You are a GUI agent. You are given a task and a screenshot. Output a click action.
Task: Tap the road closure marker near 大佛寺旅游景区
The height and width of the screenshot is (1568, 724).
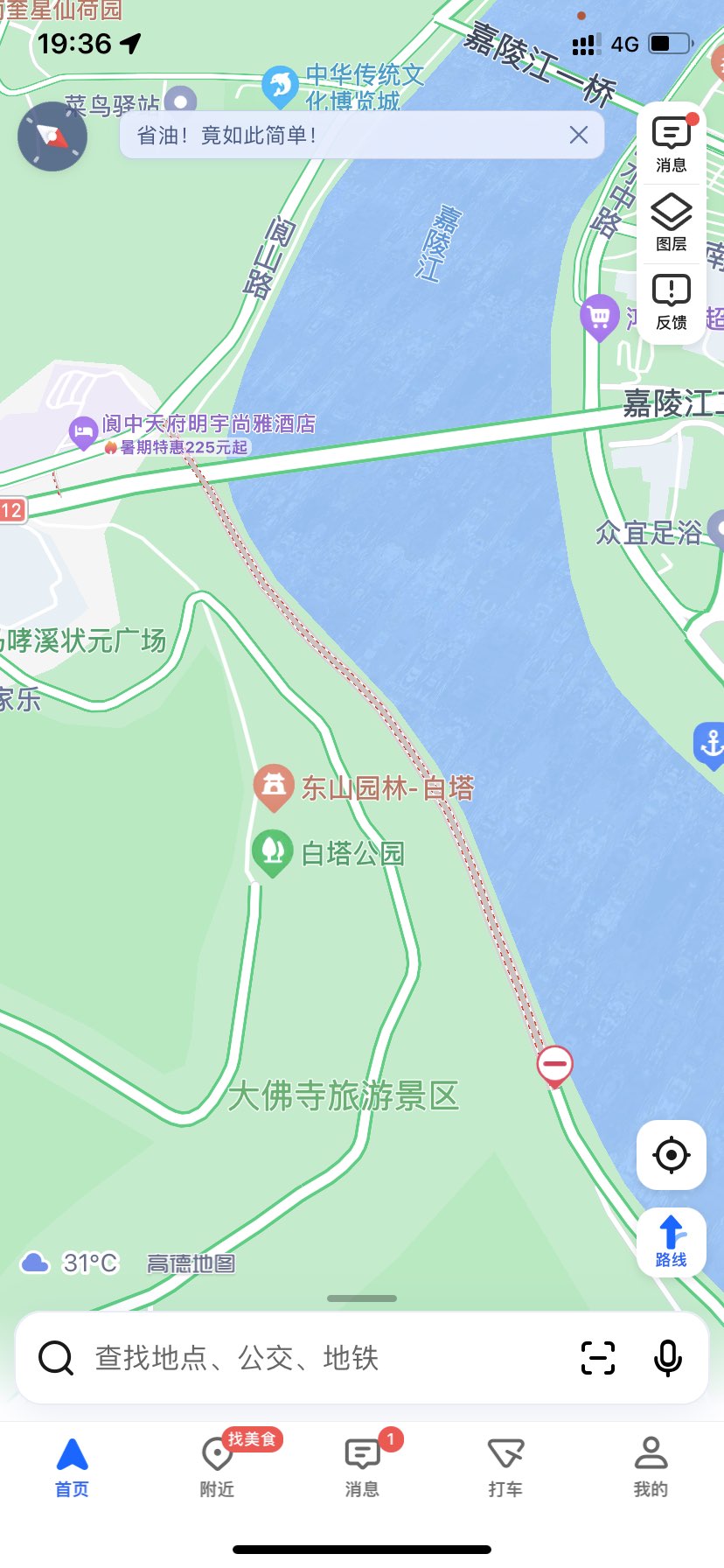(555, 1062)
